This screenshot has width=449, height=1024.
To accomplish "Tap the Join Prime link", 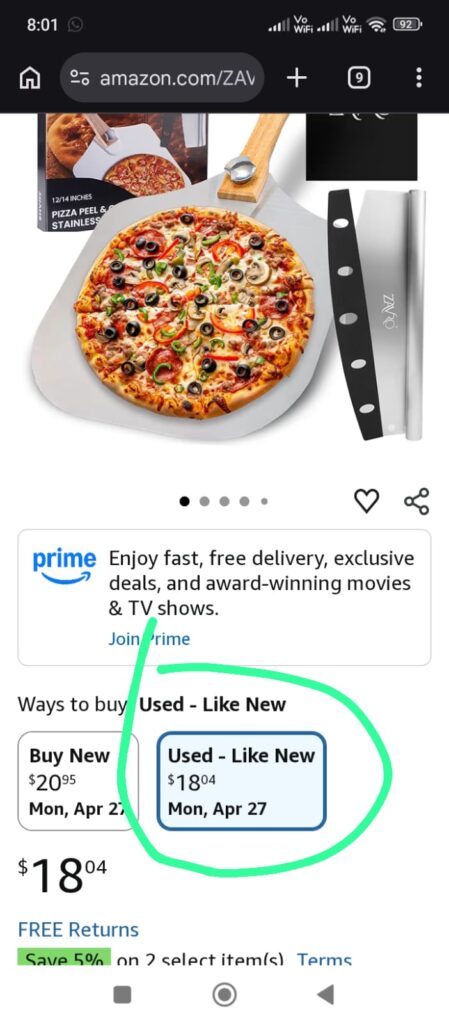I will click(x=149, y=638).
